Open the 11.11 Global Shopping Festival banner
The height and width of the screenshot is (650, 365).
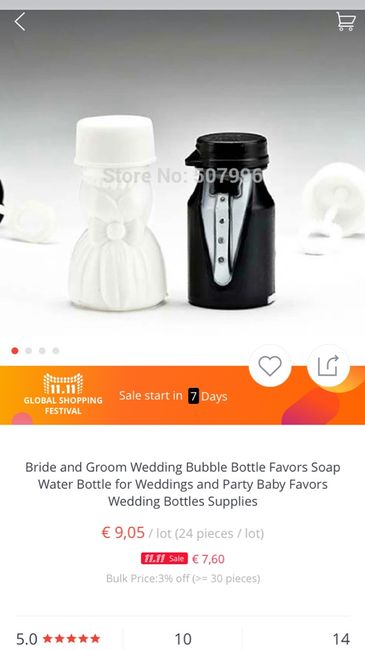pyautogui.click(x=182, y=395)
